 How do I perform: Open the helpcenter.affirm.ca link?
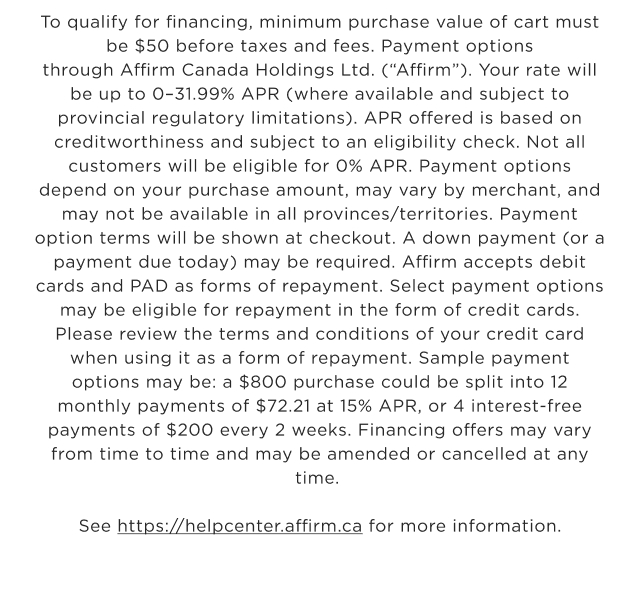240,526
